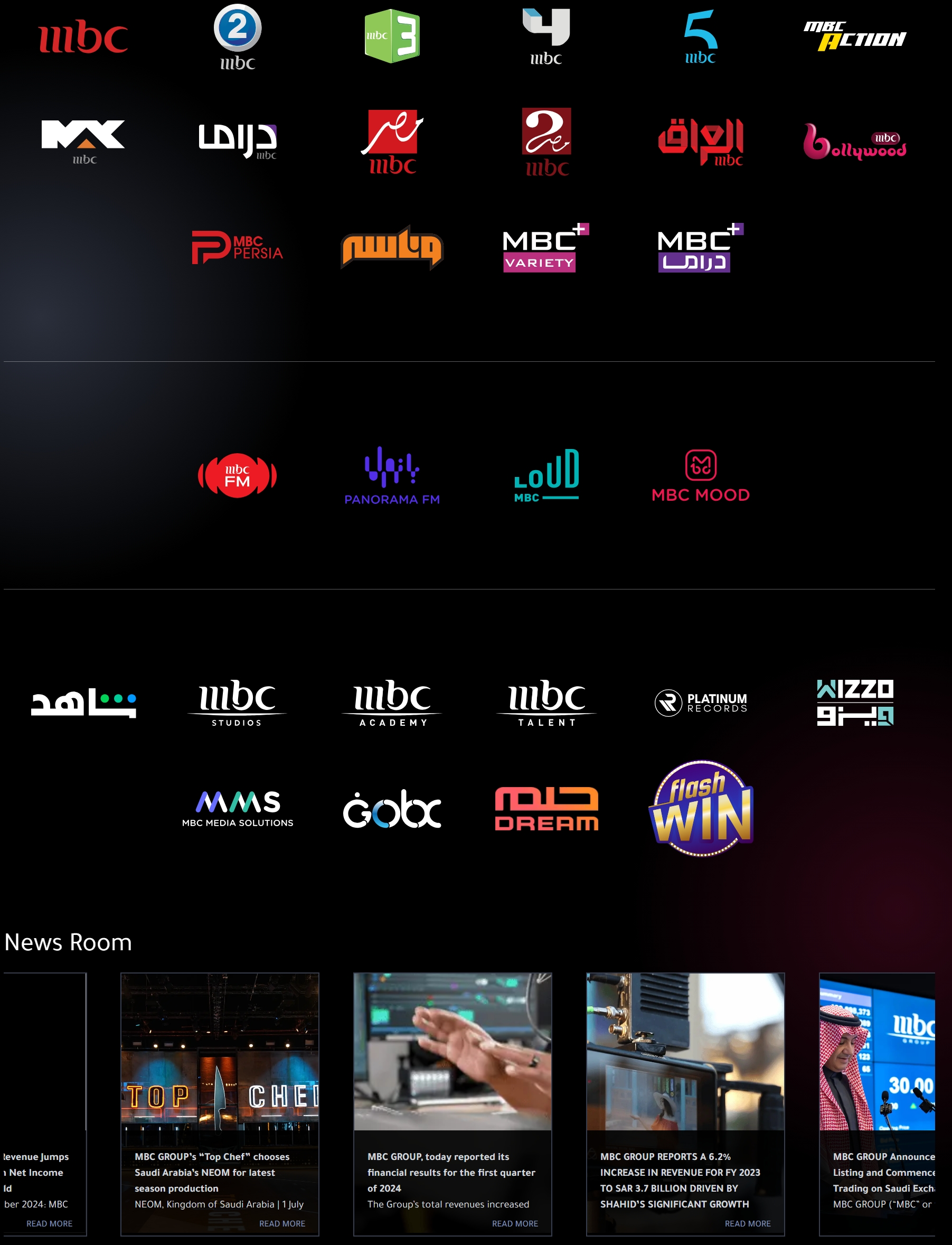952x1245 pixels.
Task: Select the MBC Loud logo
Action: tap(546, 475)
